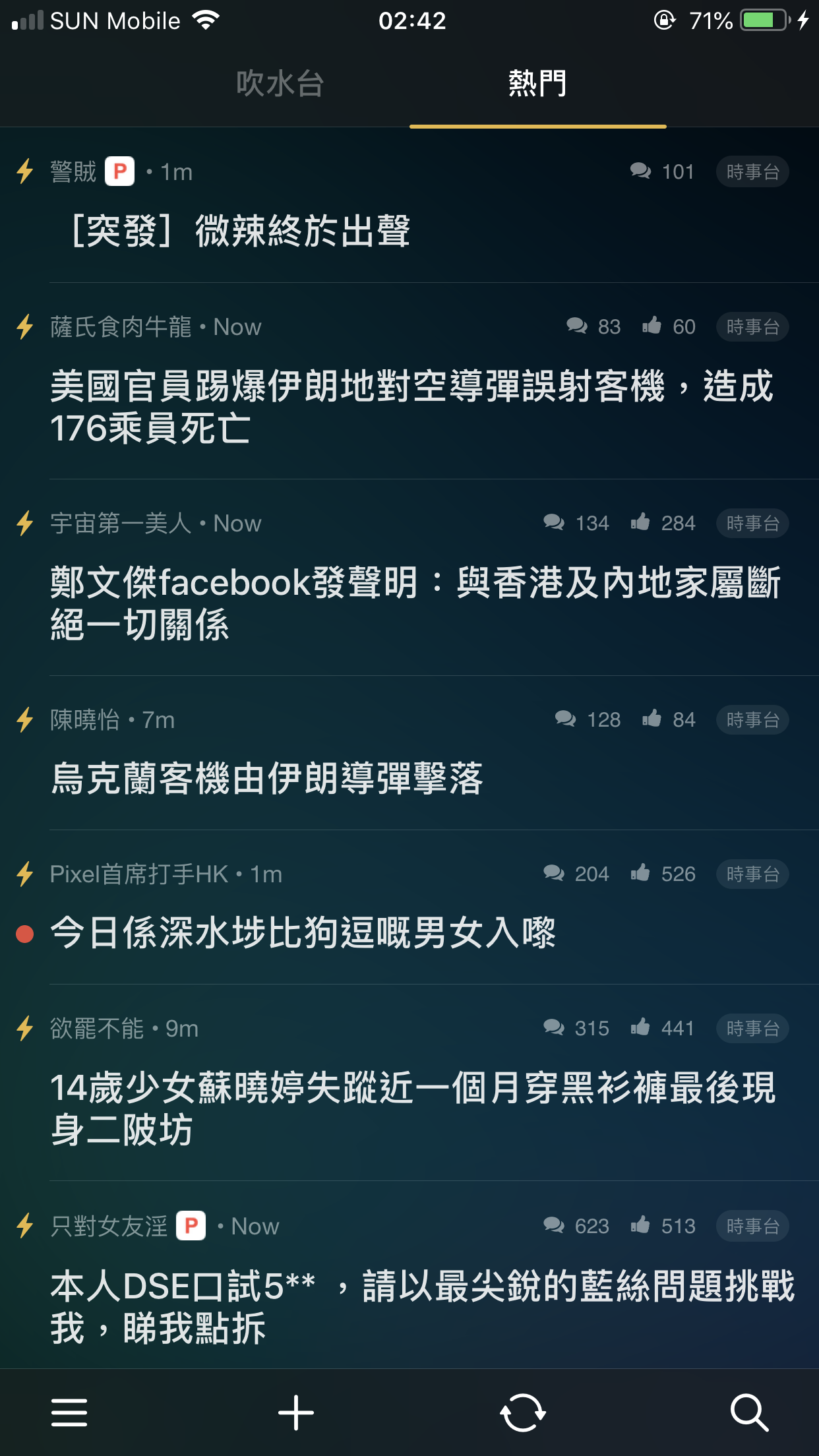
Task: Tap 時事台 chip on 陳曉怡's post
Action: click(752, 720)
